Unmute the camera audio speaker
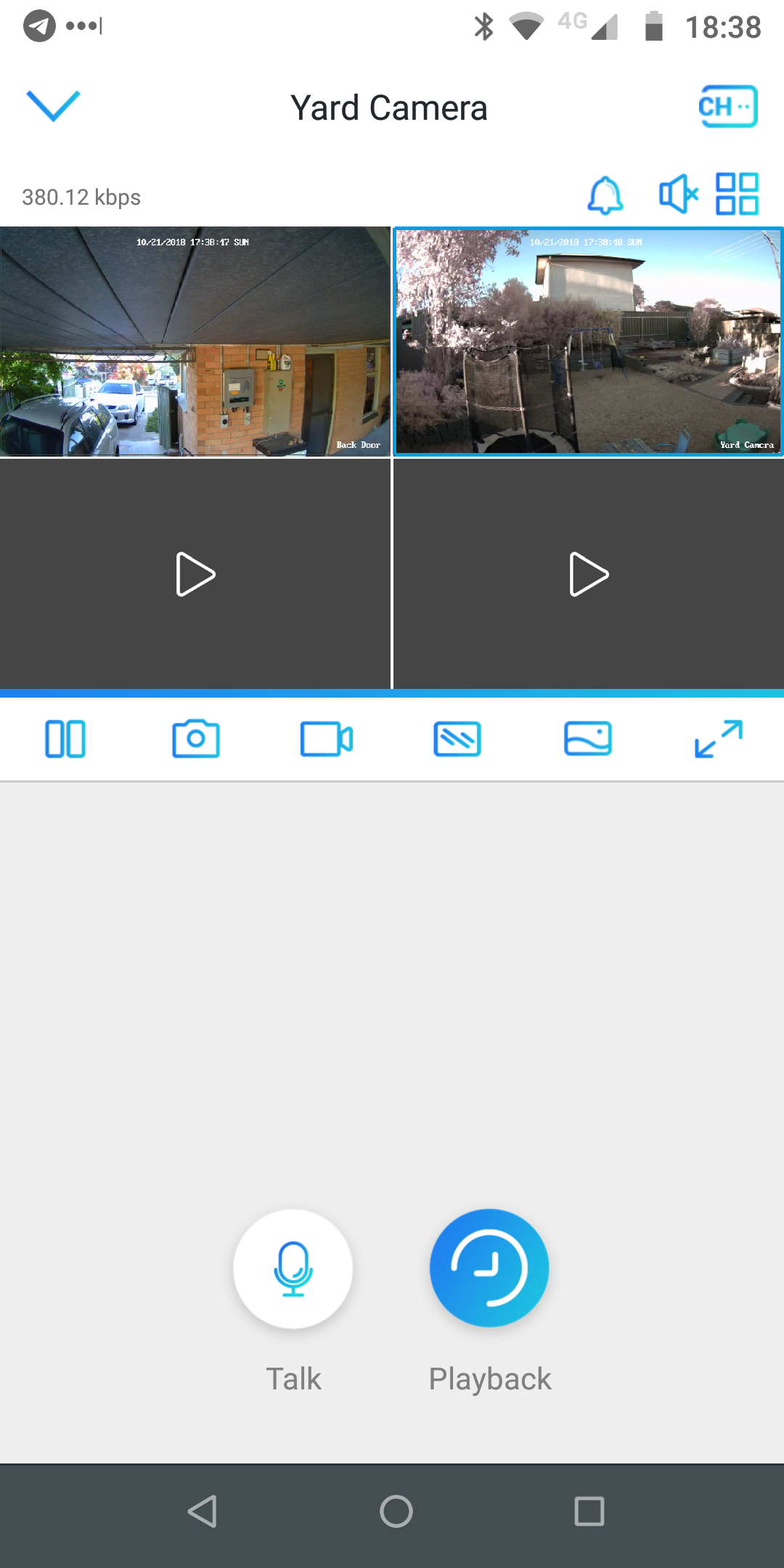Viewport: 784px width, 1568px height. pos(678,195)
